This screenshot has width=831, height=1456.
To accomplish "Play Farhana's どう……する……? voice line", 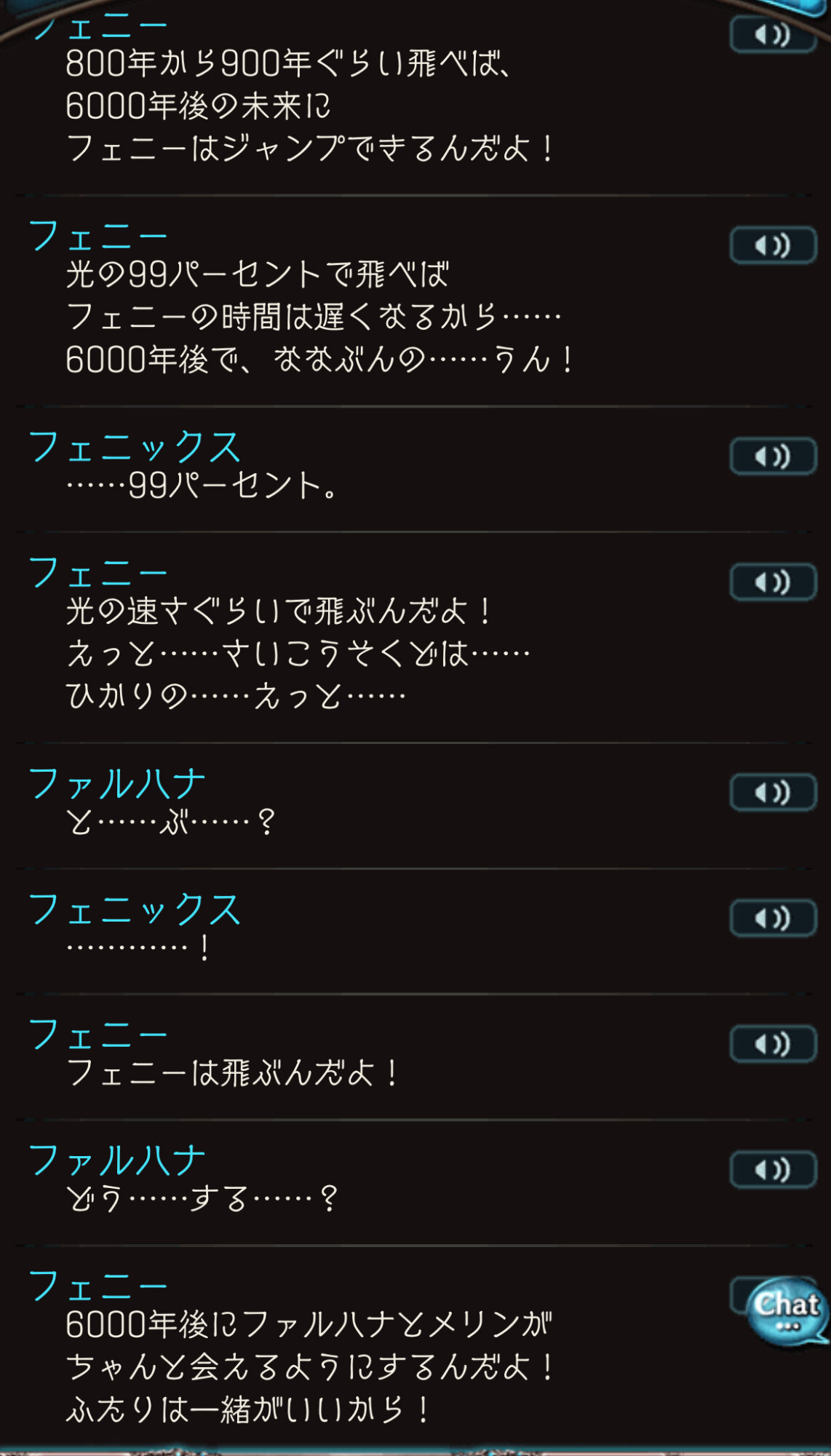I will pyautogui.click(x=773, y=1170).
